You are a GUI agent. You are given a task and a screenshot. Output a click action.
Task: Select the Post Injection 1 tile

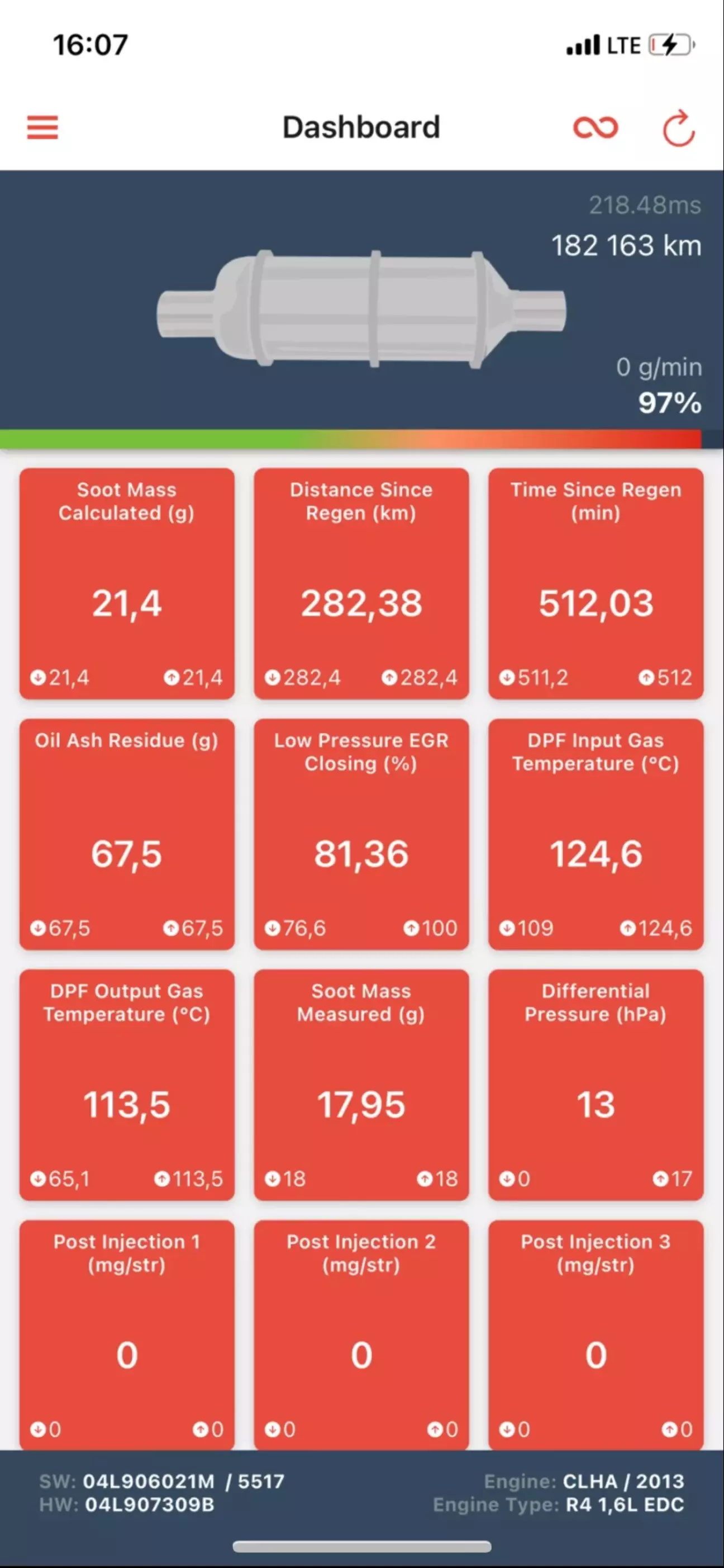pyautogui.click(x=127, y=1335)
